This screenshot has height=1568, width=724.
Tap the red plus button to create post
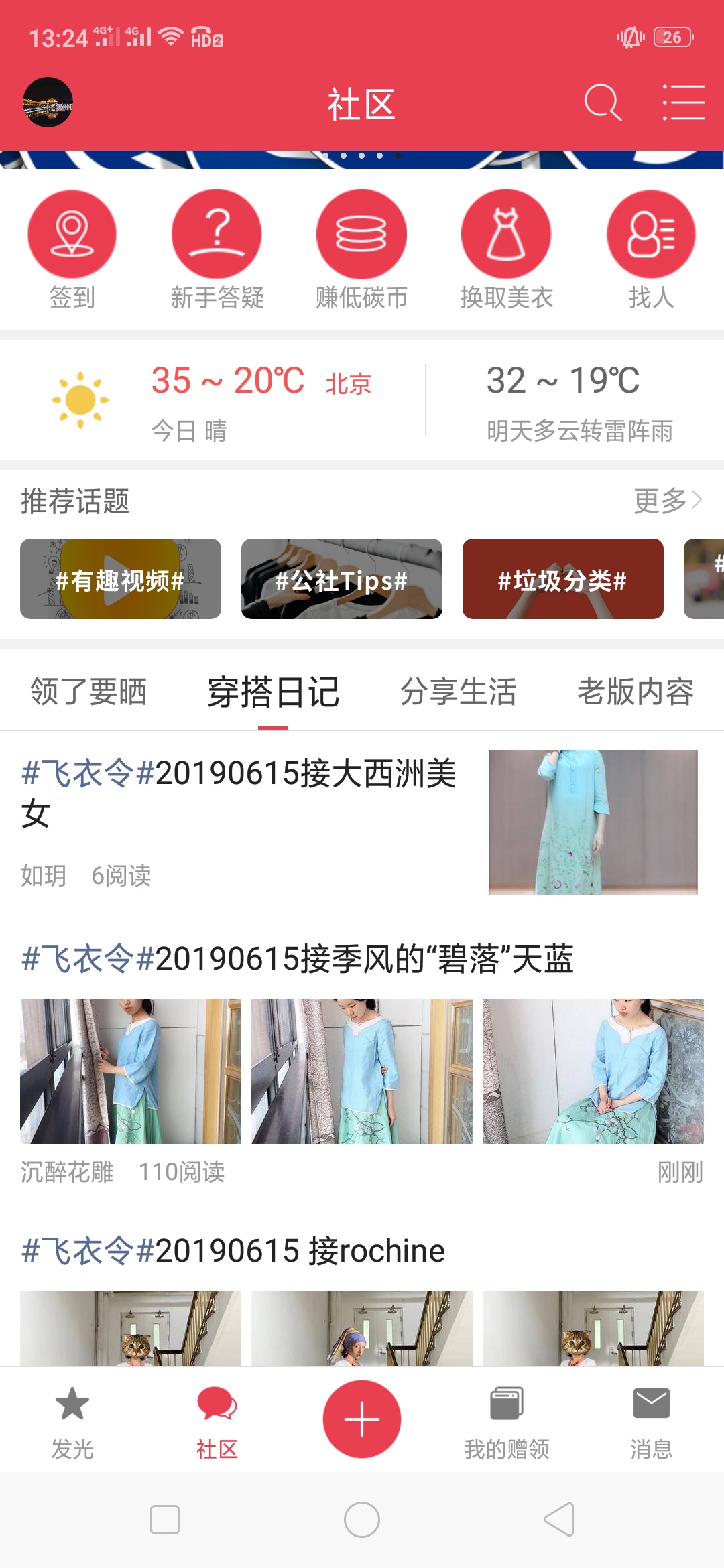(x=362, y=1419)
